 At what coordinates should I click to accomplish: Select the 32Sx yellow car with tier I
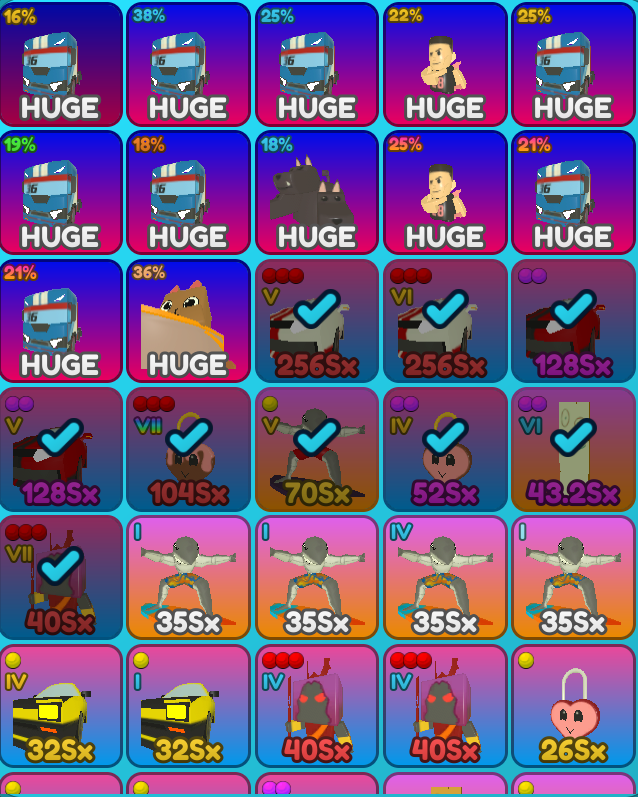point(189,705)
